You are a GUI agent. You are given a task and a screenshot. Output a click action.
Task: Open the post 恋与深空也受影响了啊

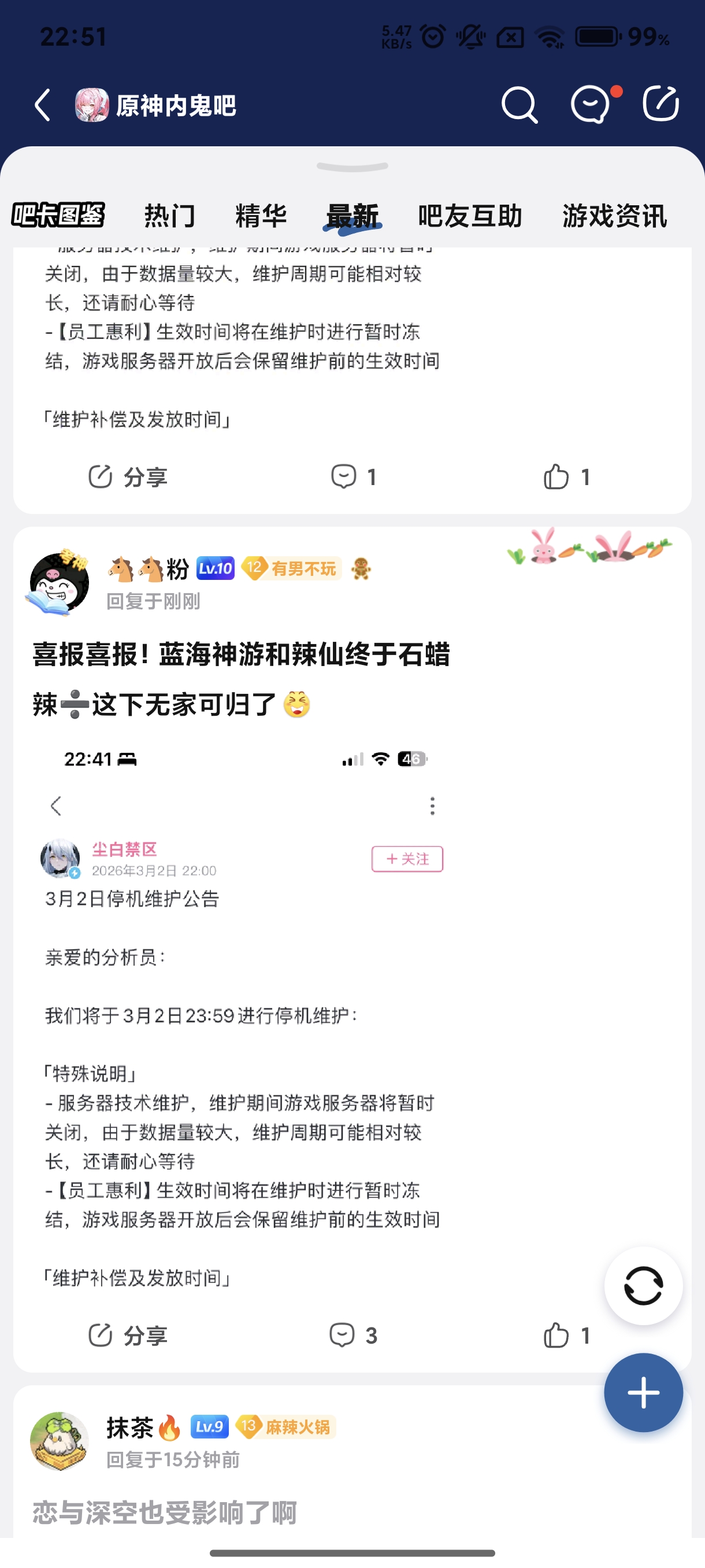coord(164,1512)
